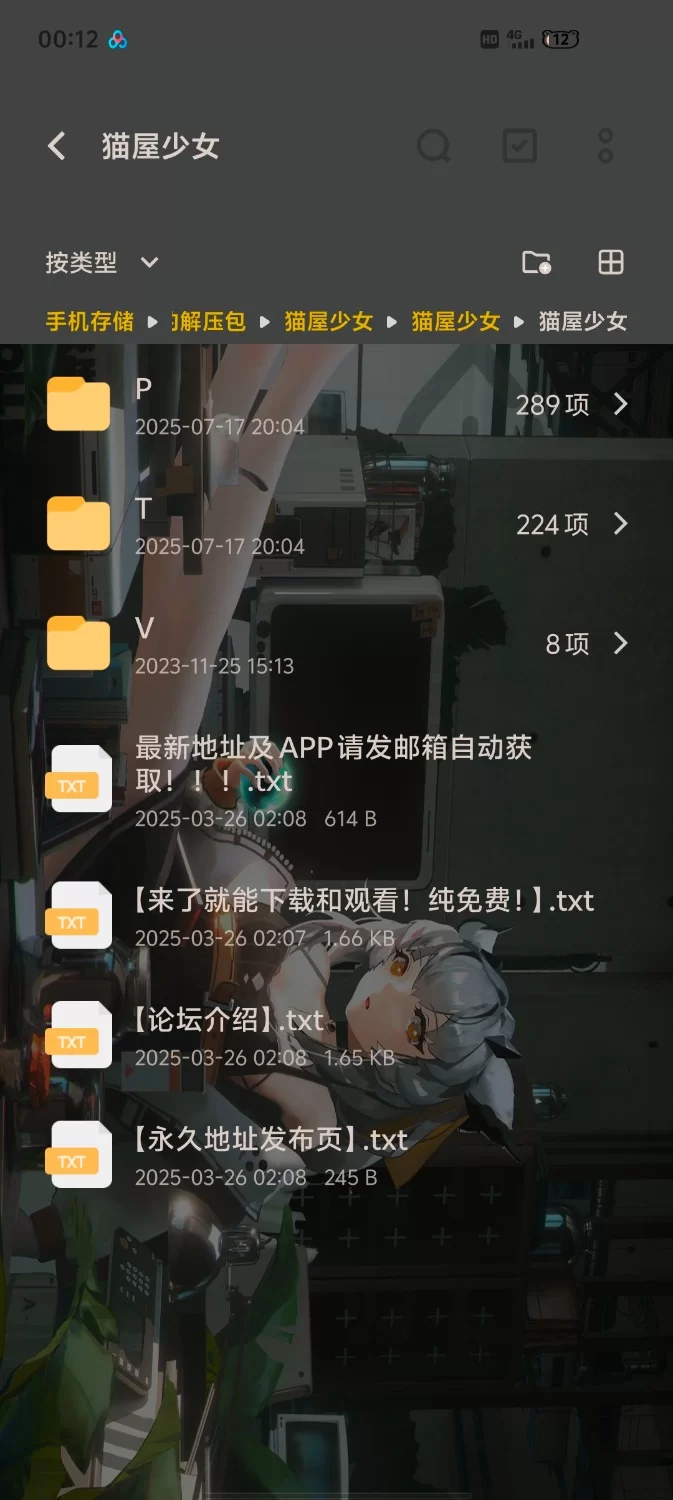Screen dimensions: 673x1500
Task: Open the T folder
Action: point(336,524)
